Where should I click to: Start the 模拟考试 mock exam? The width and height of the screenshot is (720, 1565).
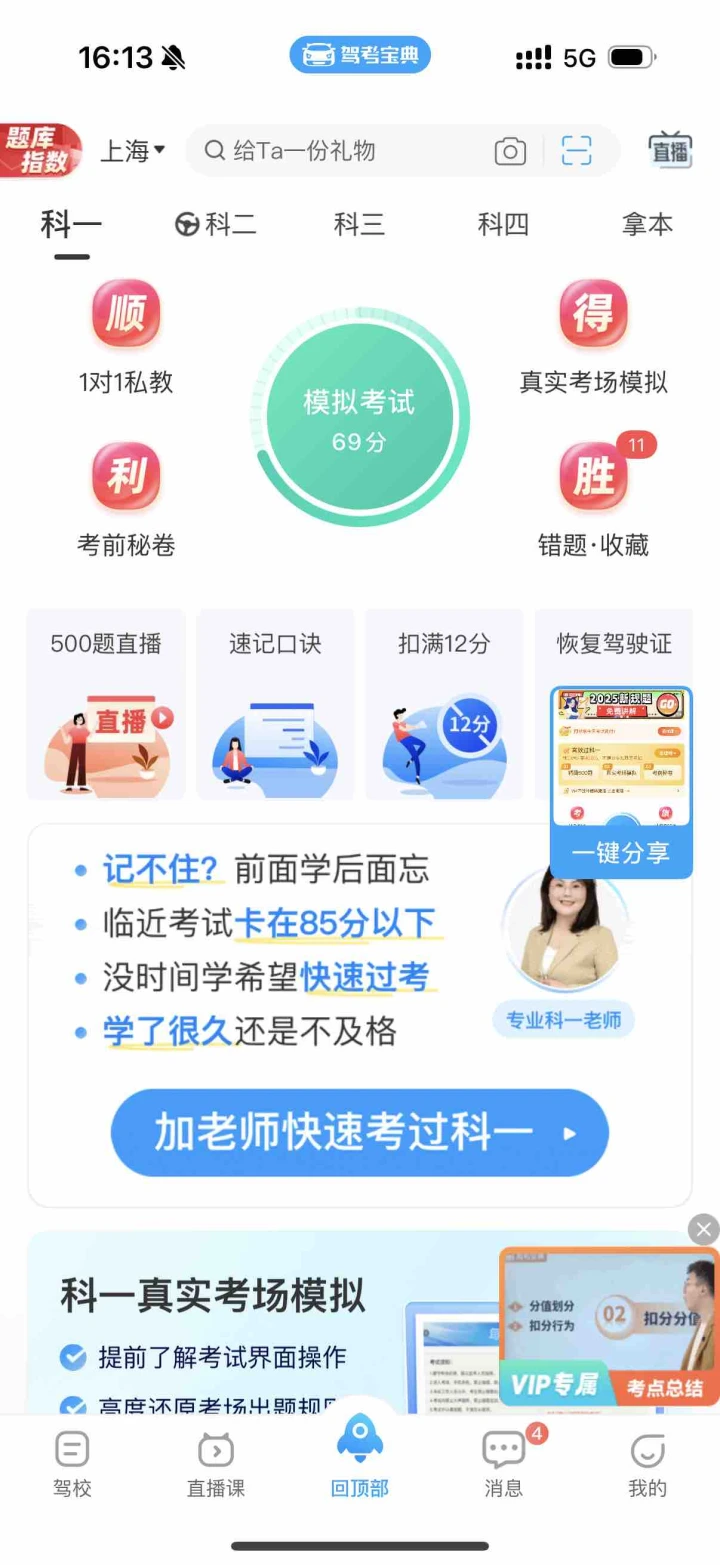pos(359,420)
